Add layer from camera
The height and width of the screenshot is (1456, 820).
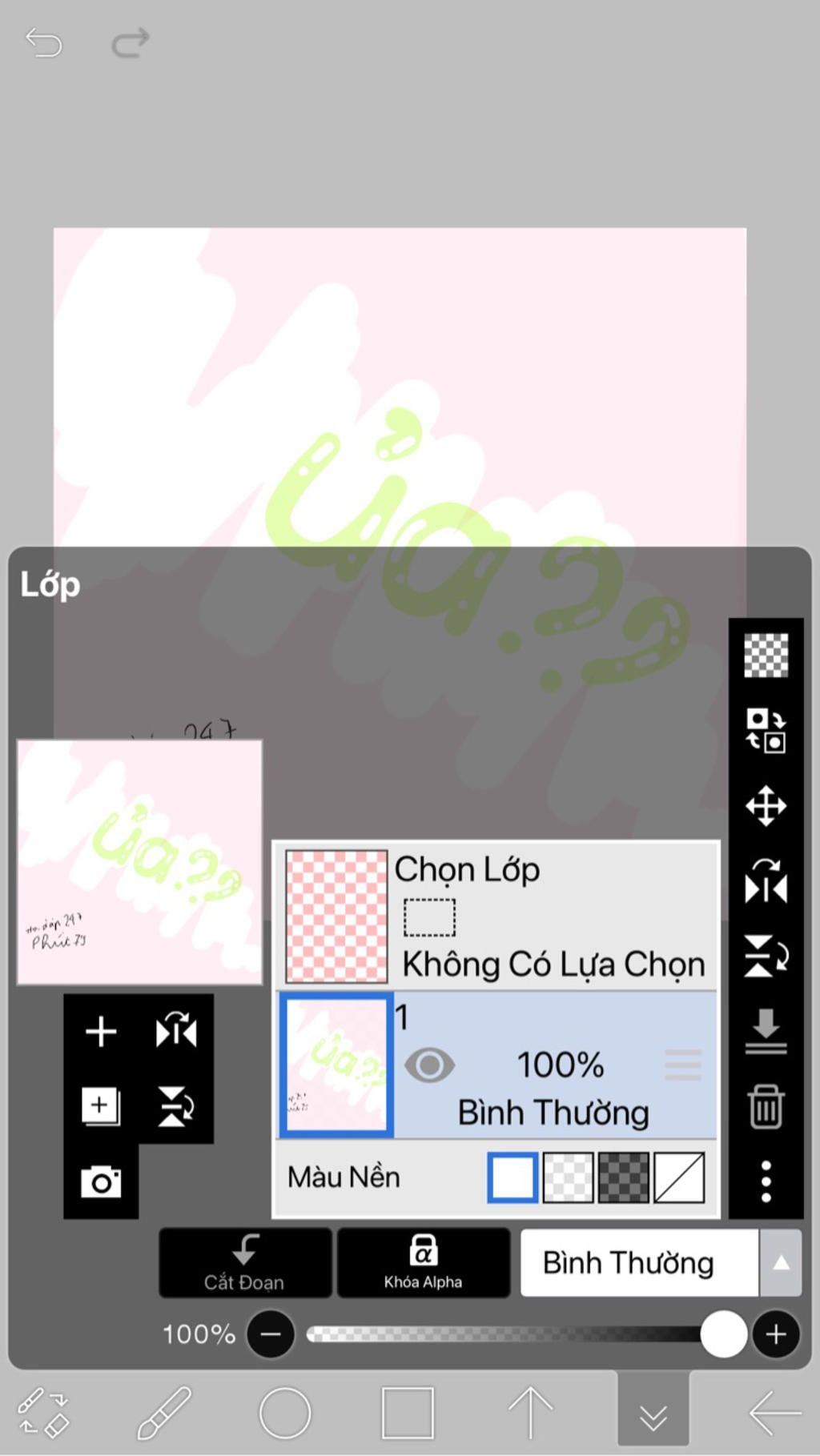(x=101, y=1181)
